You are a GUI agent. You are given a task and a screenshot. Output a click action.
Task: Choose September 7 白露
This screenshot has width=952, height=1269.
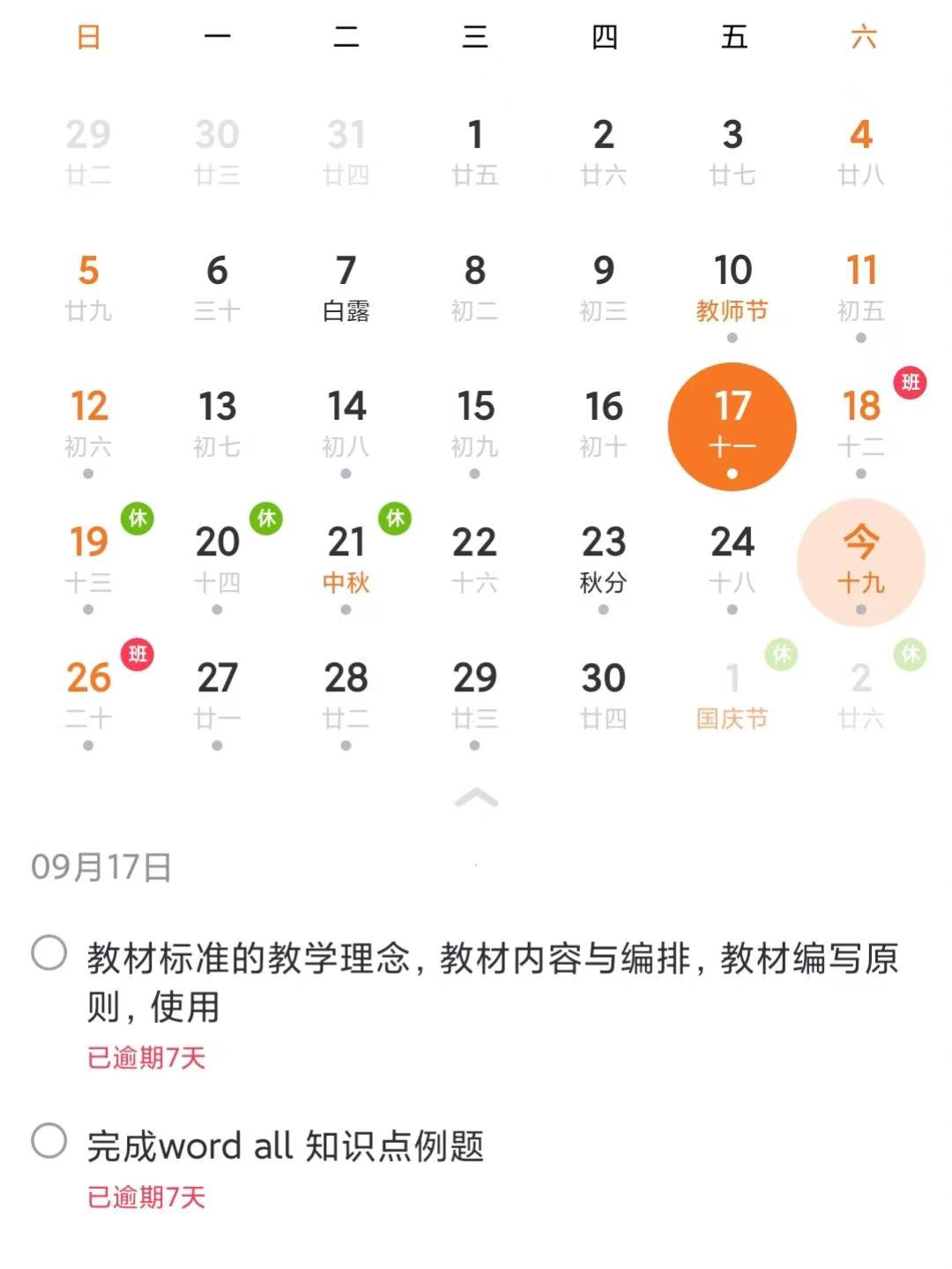coord(346,289)
